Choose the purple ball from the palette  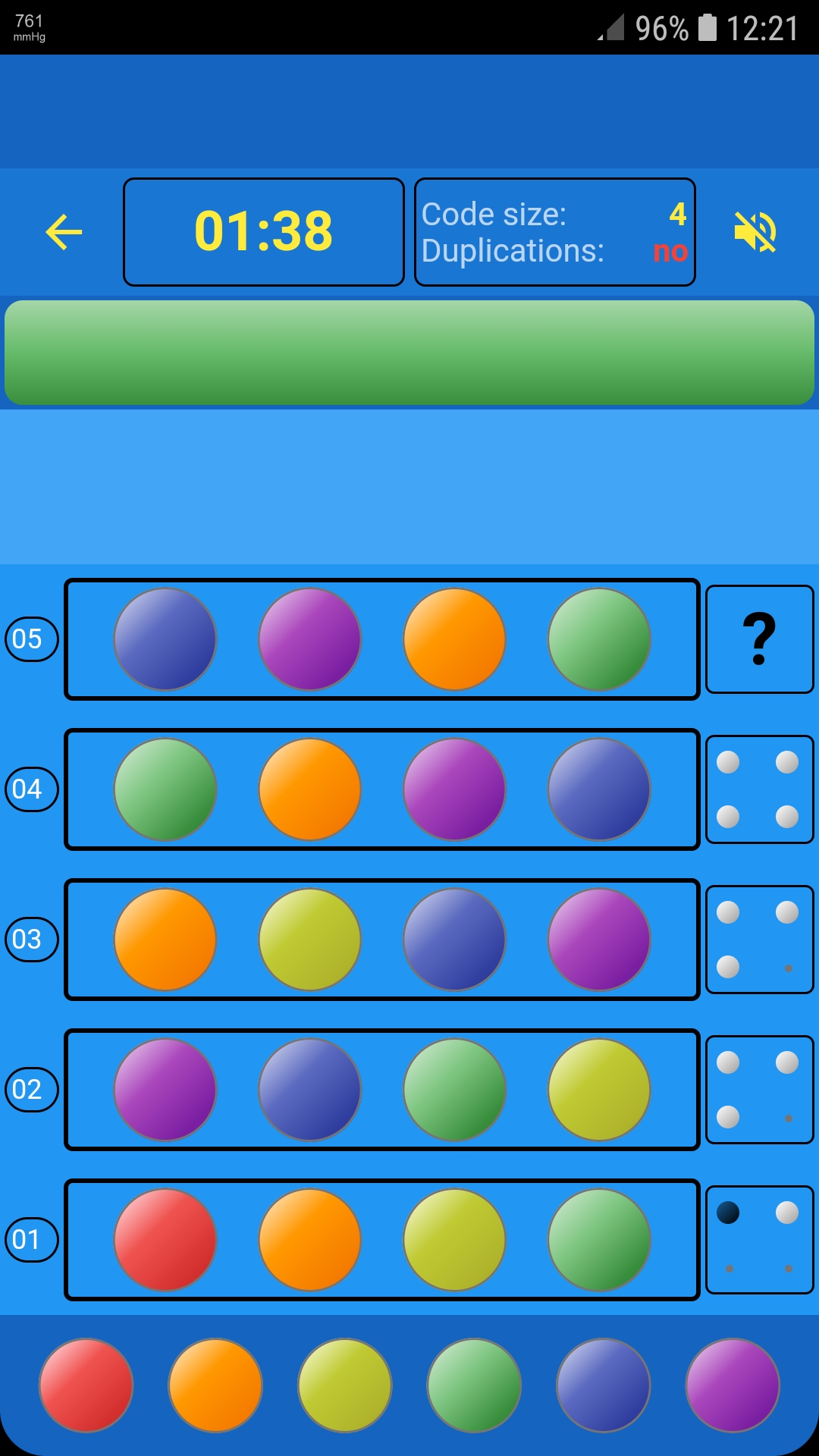pyautogui.click(x=733, y=1385)
